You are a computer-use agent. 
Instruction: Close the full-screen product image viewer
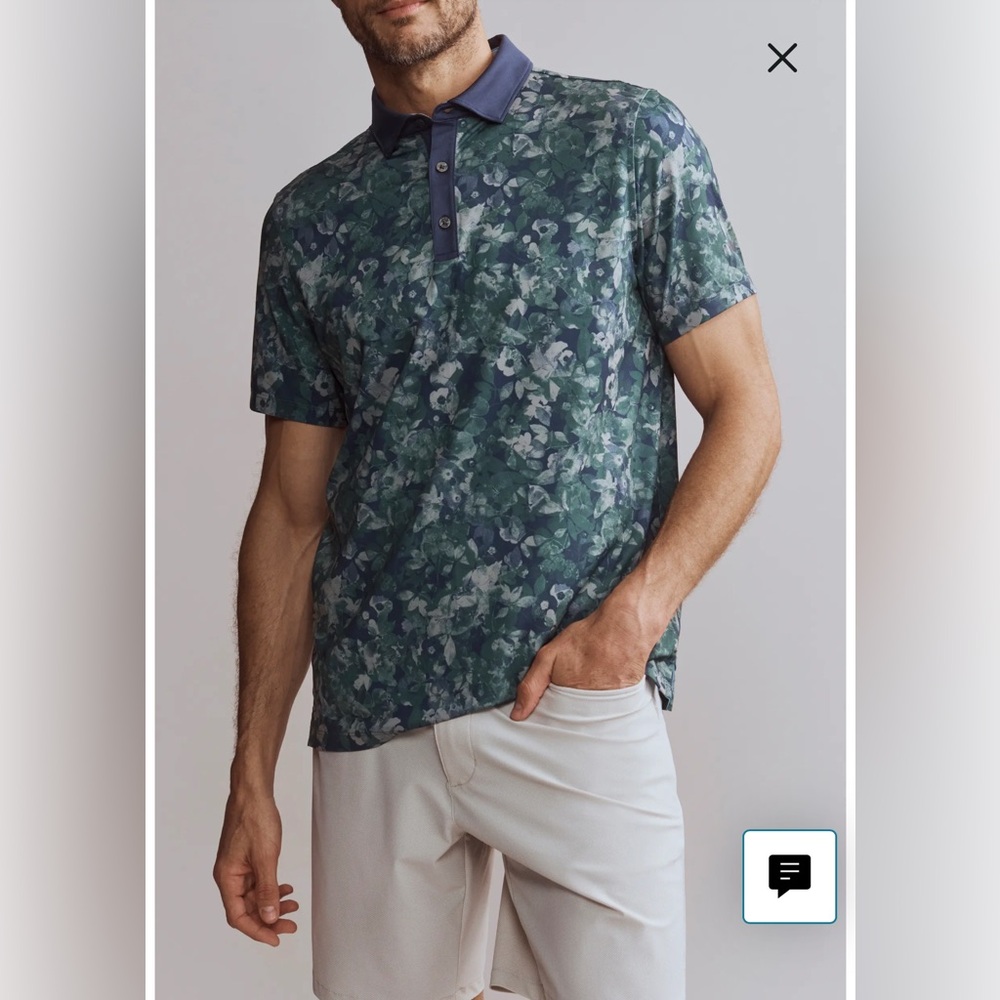click(782, 58)
